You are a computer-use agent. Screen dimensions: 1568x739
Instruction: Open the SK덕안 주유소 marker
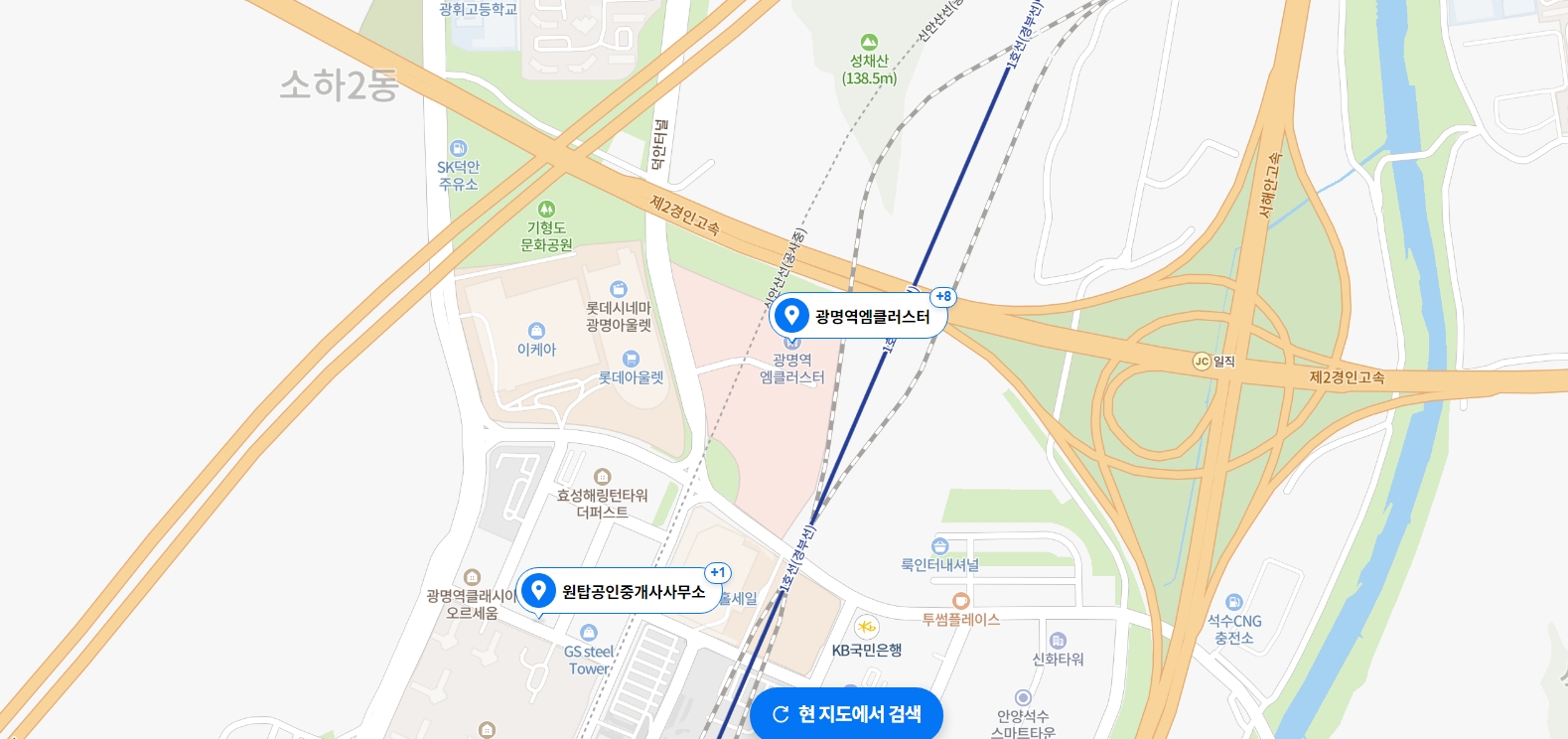click(x=458, y=149)
